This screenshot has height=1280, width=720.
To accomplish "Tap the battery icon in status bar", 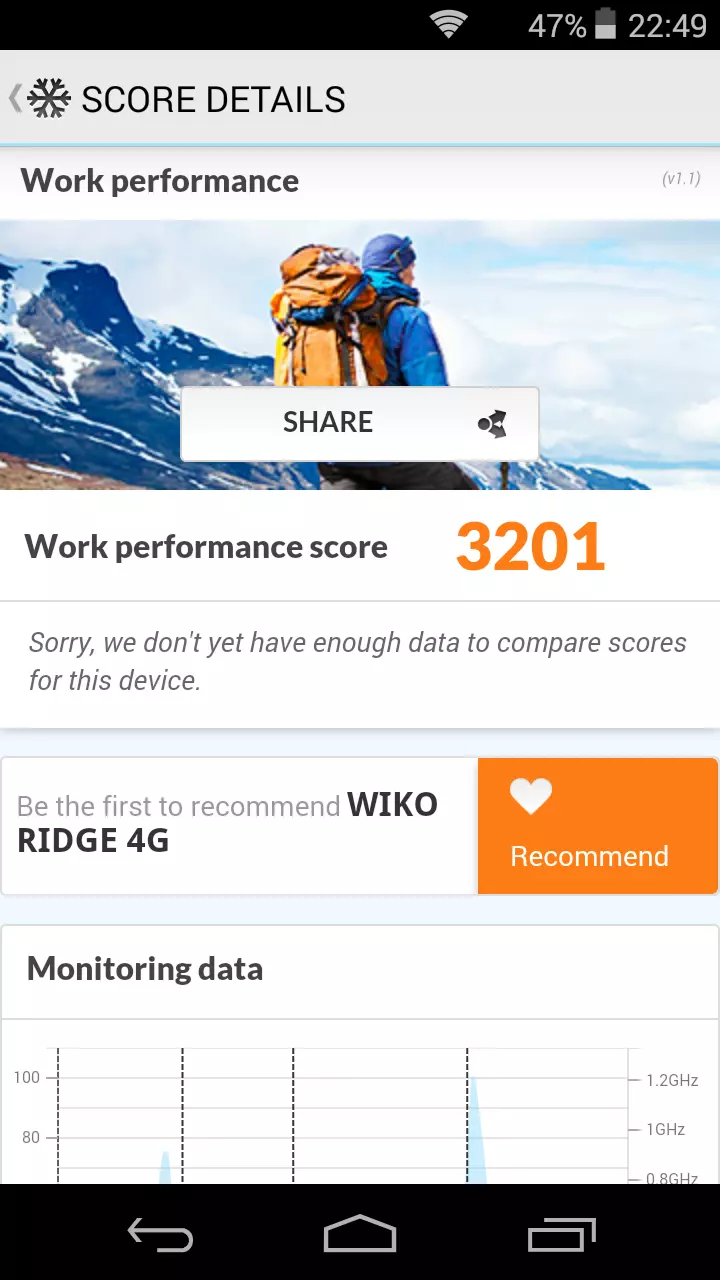I will tap(608, 24).
